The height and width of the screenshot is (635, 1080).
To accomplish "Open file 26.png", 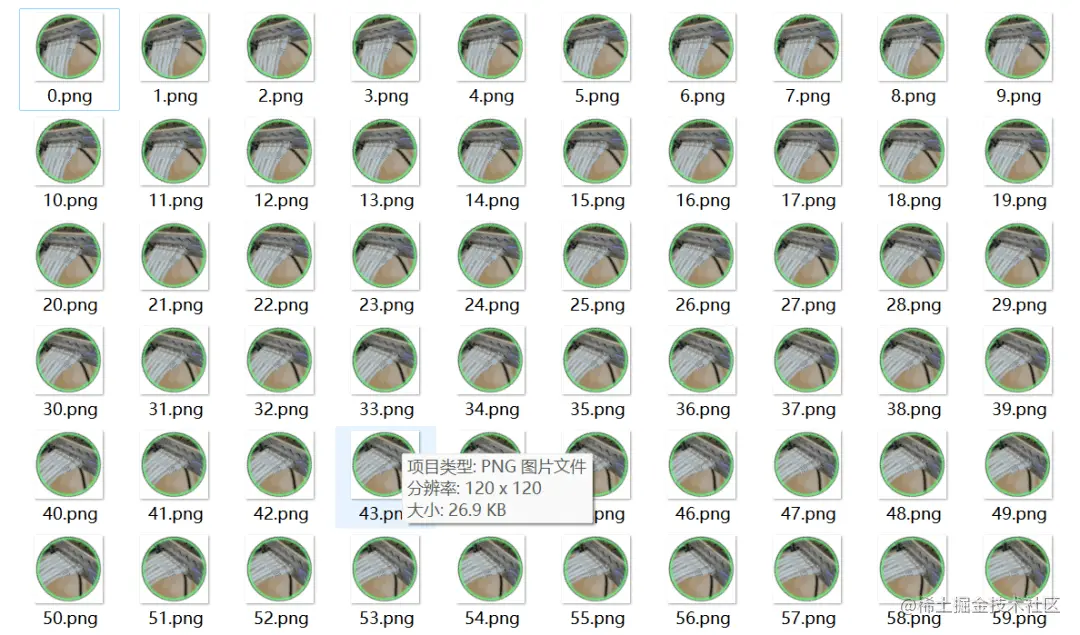I will [702, 257].
